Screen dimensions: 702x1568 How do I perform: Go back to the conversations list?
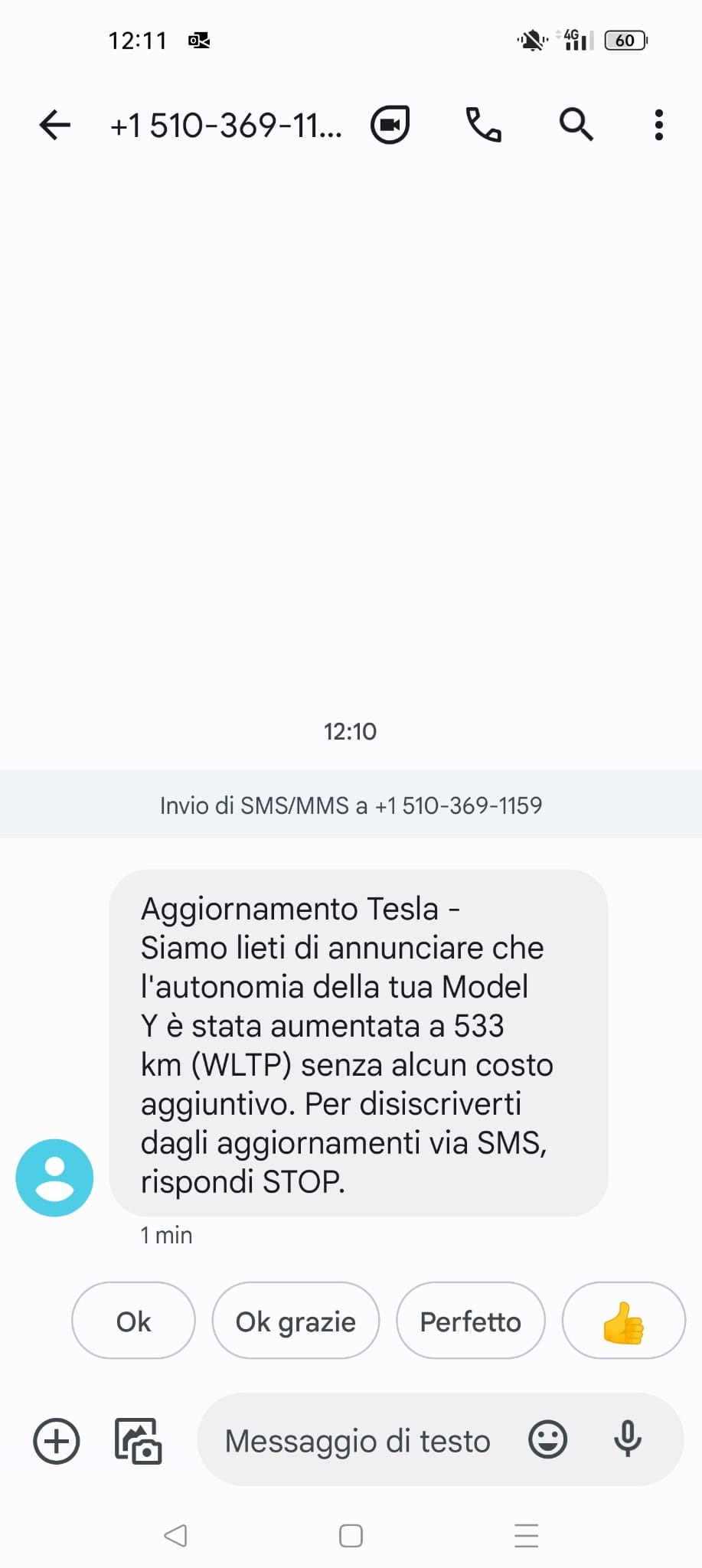(54, 125)
